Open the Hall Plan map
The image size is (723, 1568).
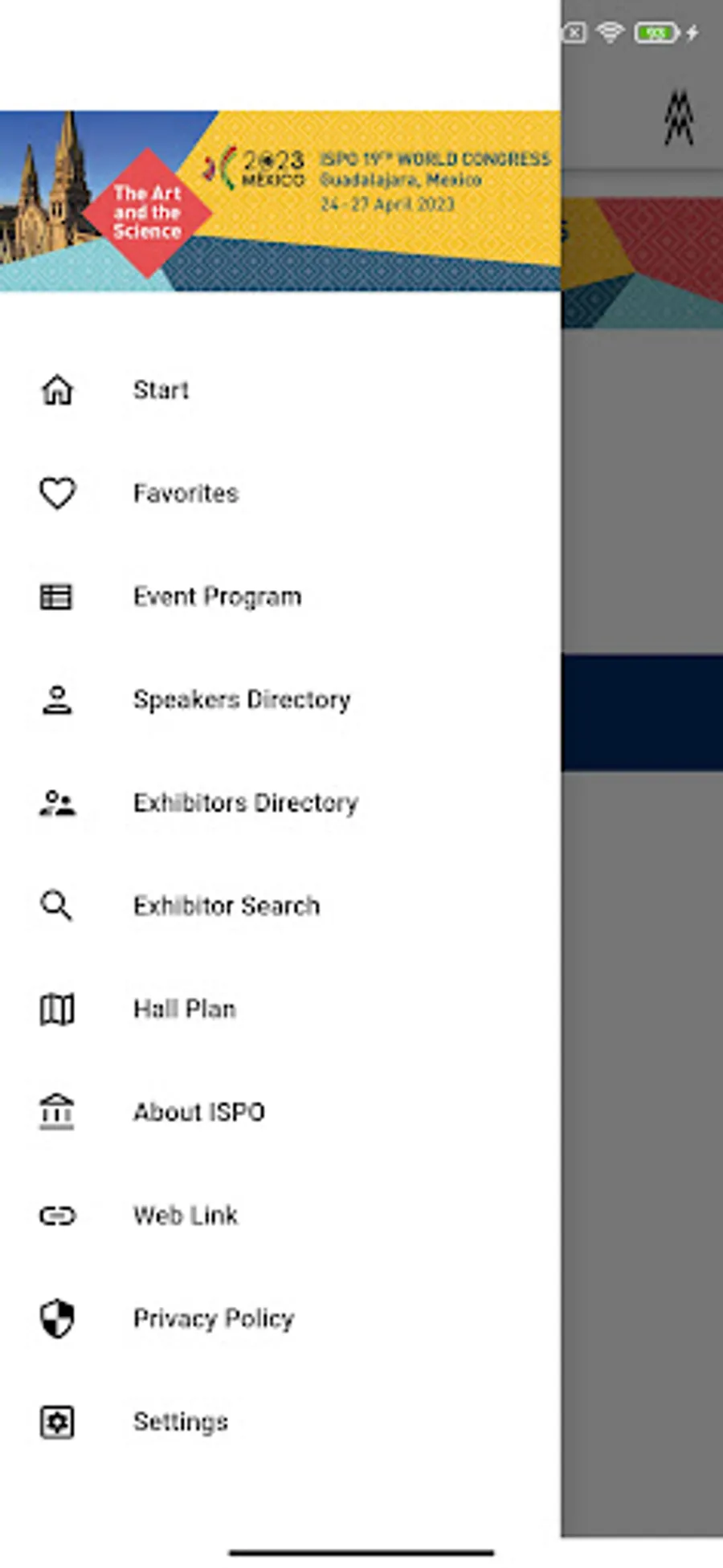[x=184, y=1008]
